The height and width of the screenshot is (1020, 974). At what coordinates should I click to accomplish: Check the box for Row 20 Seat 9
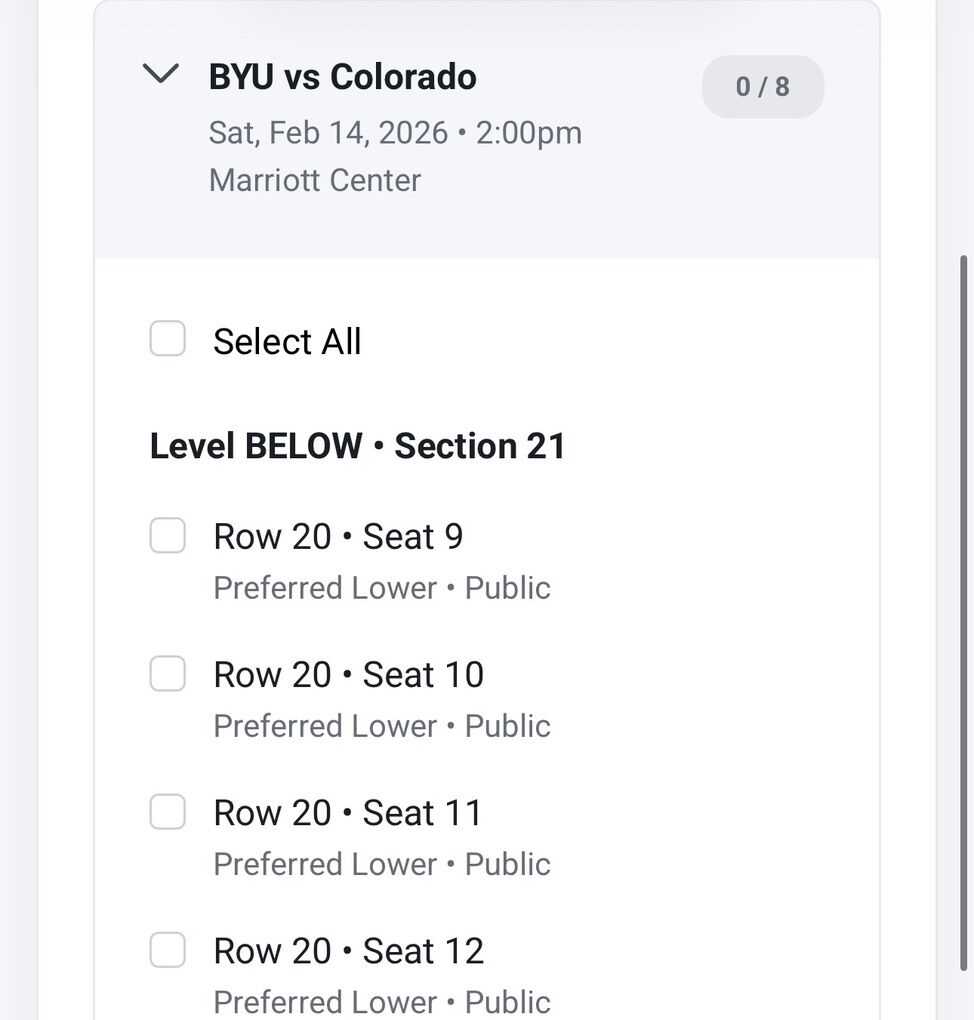tap(167, 536)
